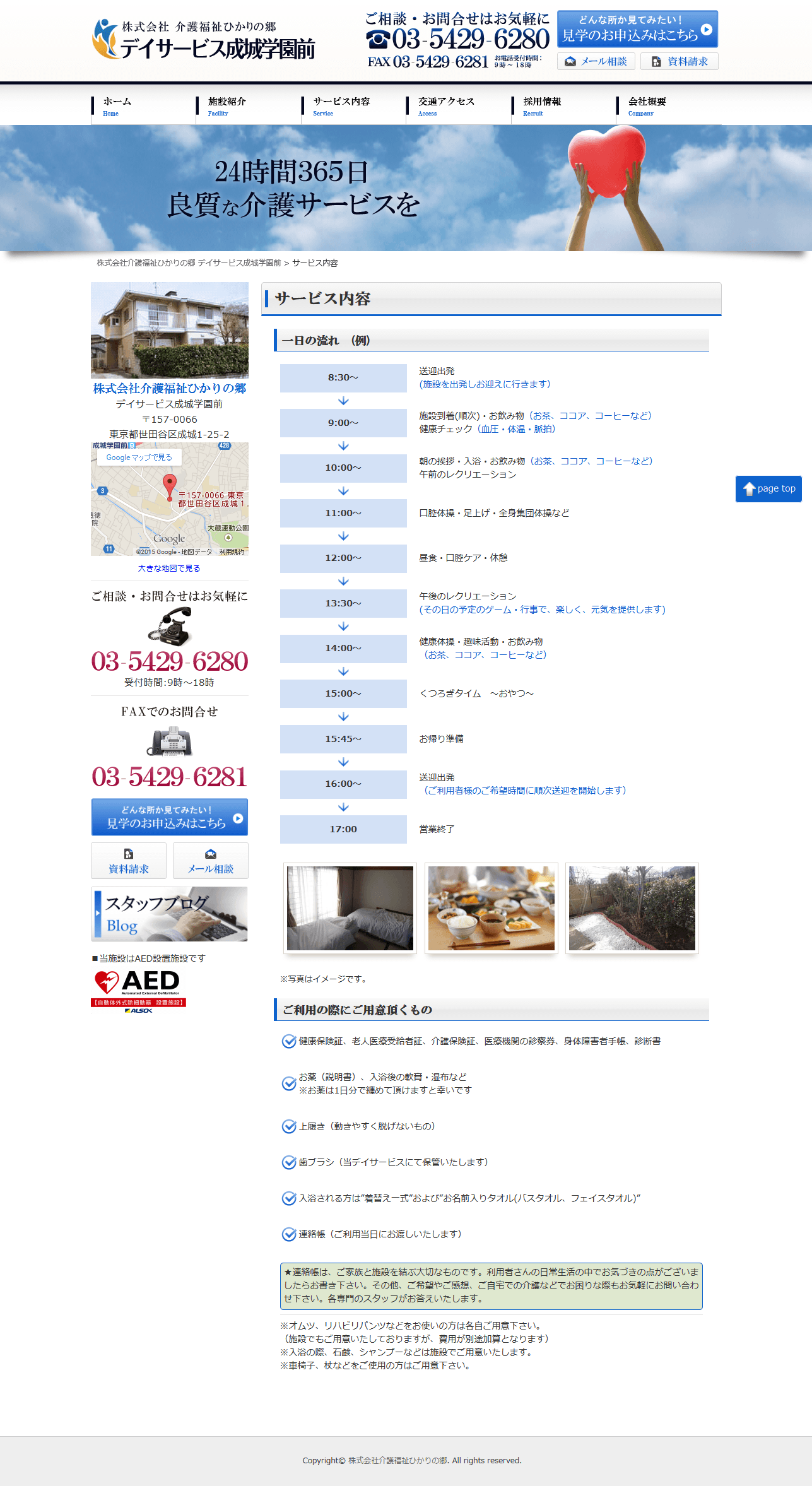Screen dimensions: 812x1486
Task: Jump back with the page top button
Action: 768,488
